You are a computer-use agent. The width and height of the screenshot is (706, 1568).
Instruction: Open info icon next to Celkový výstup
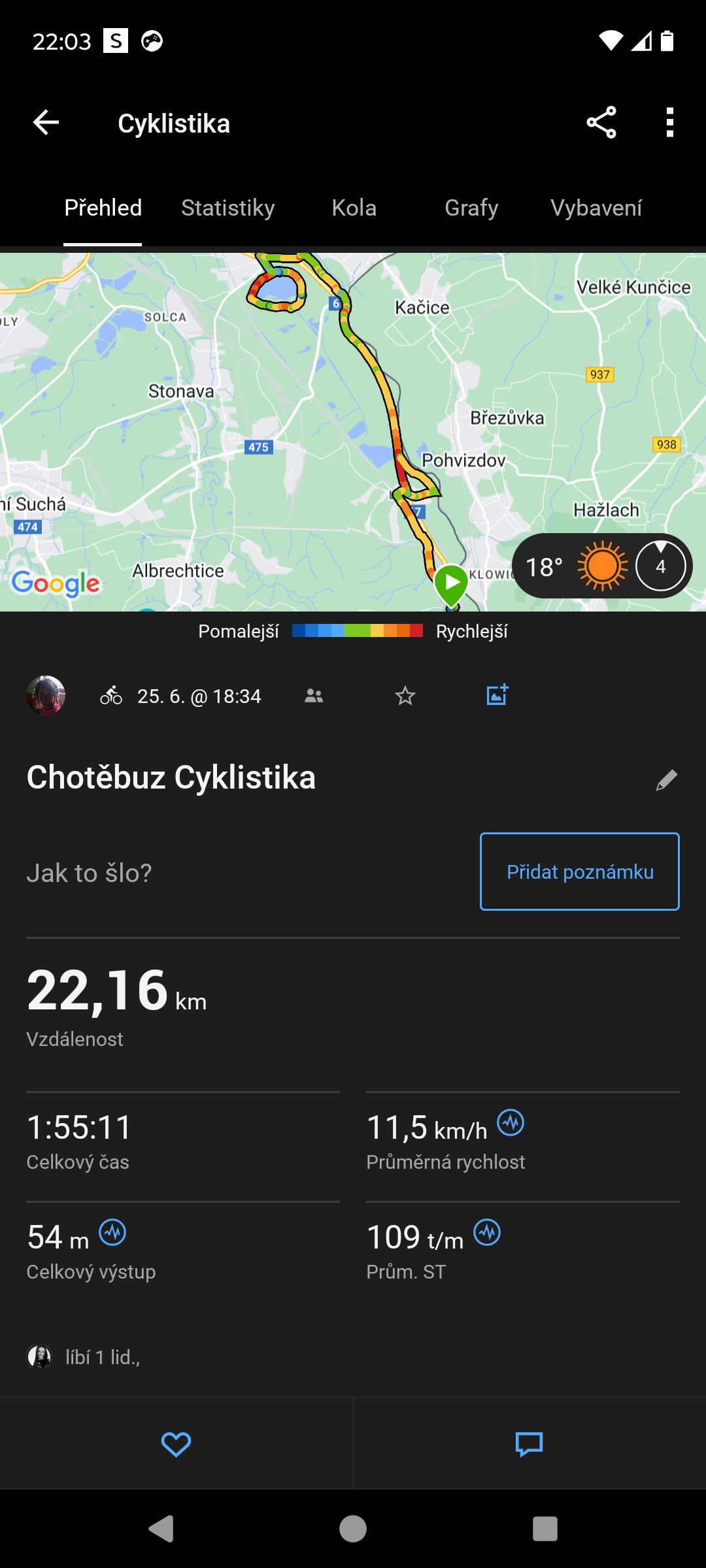(112, 1233)
